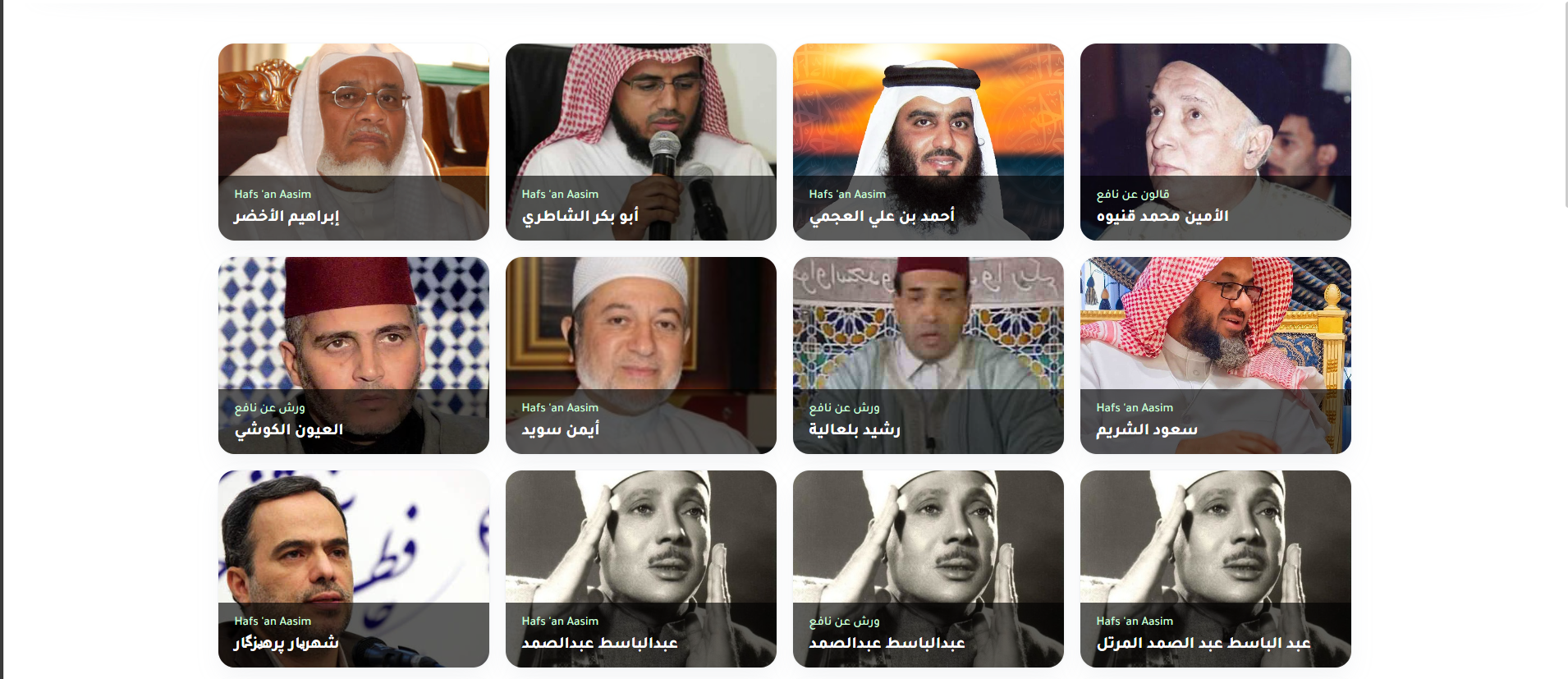Open عبدالباسط عبدالصمد Hafs 'an Aasim card
The image size is (1568, 679).
[x=640, y=569]
